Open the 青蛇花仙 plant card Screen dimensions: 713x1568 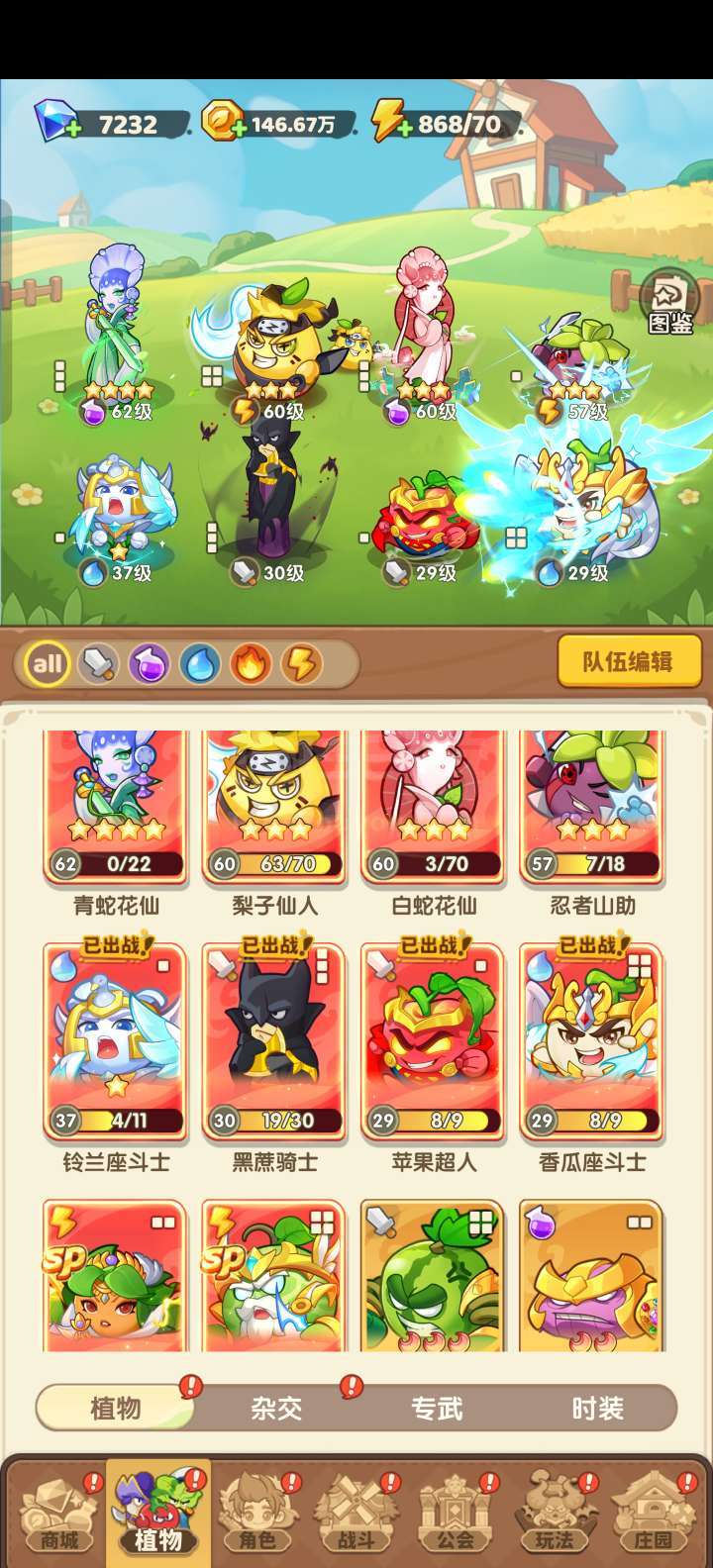[116, 807]
